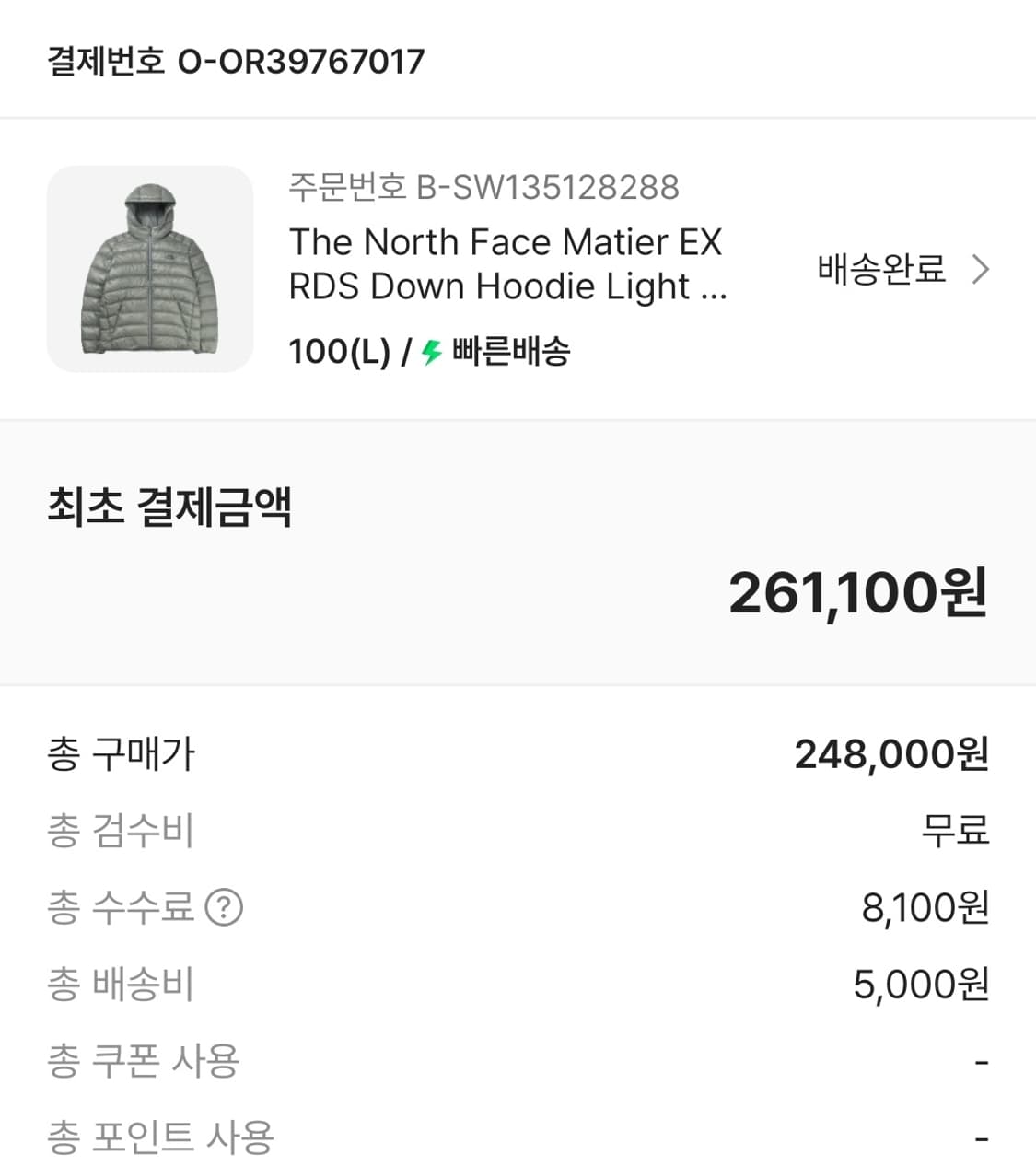Screen dimensions: 1036x1166
Task: Select the 5,000원 shipping fee value
Action: point(921,984)
